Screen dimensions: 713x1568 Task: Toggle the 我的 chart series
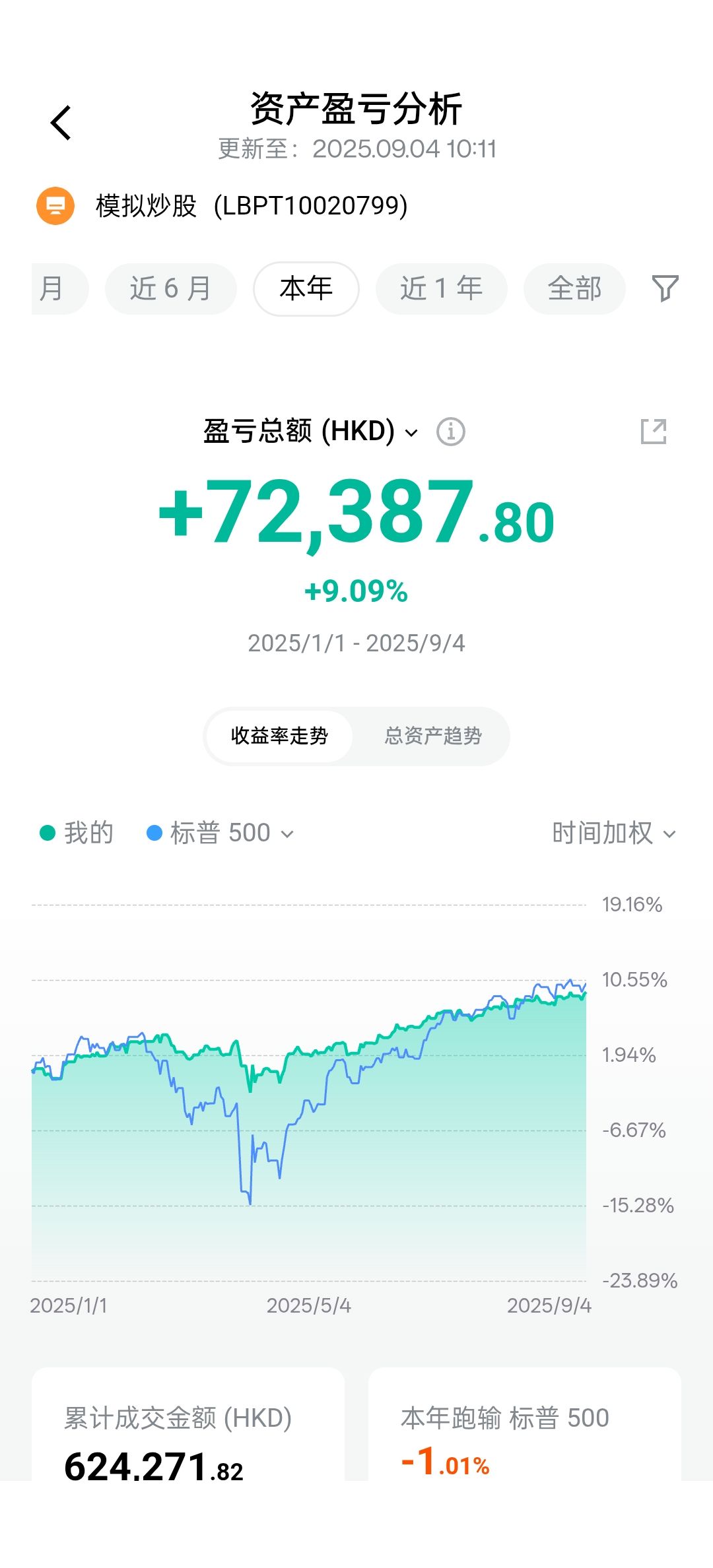pos(77,833)
